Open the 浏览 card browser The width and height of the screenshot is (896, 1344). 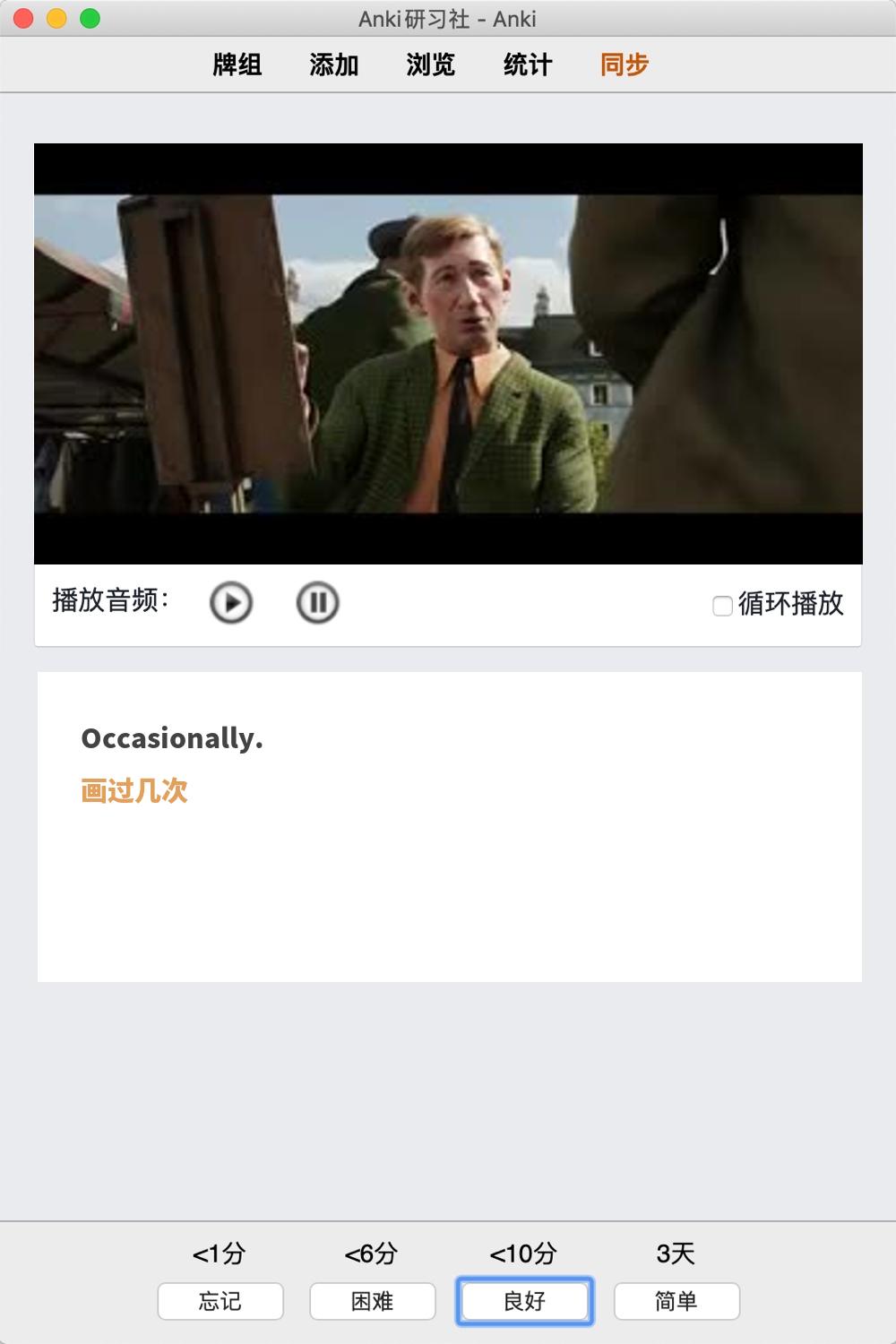pyautogui.click(x=431, y=65)
